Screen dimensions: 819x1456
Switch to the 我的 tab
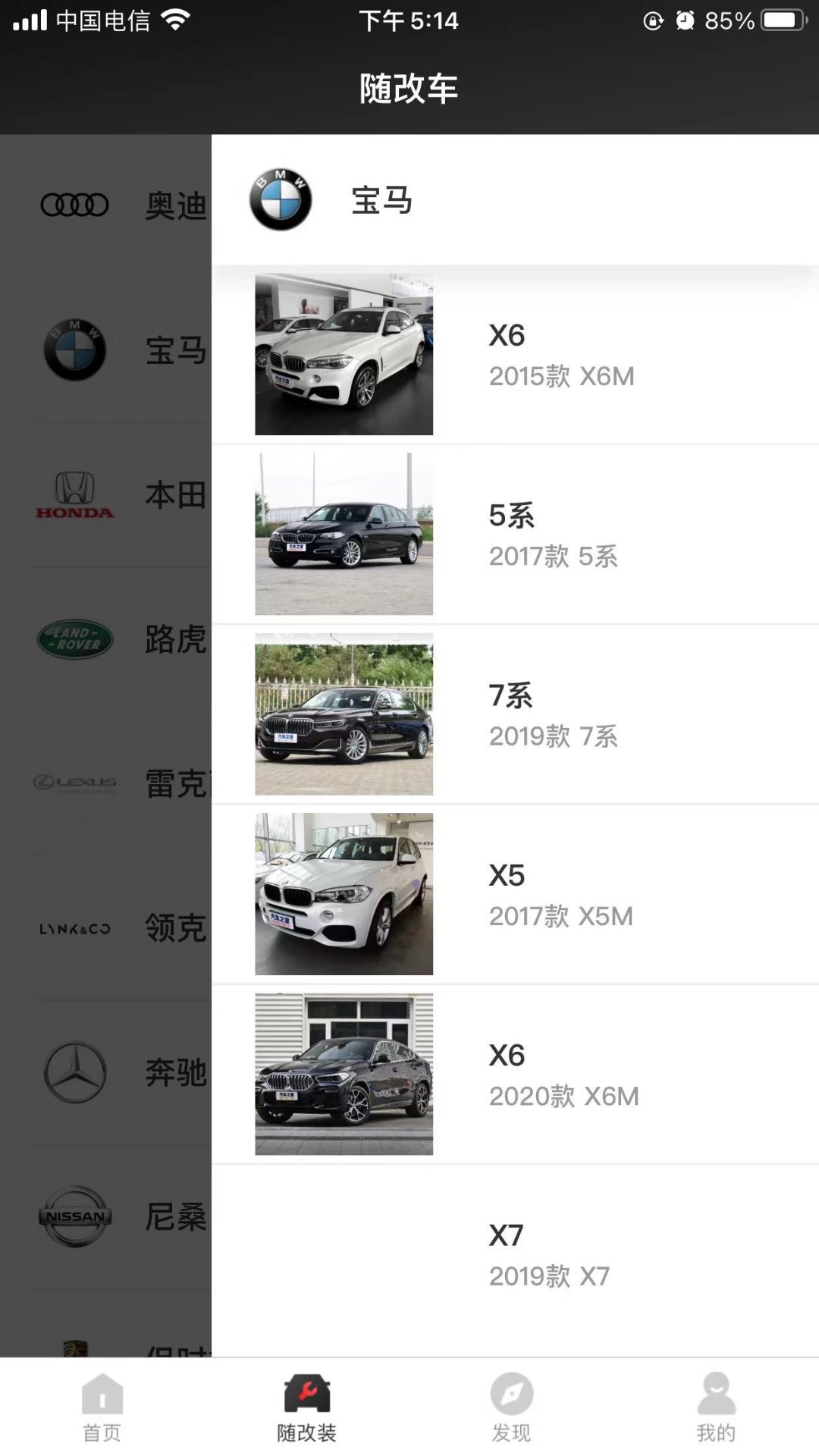click(x=716, y=1407)
